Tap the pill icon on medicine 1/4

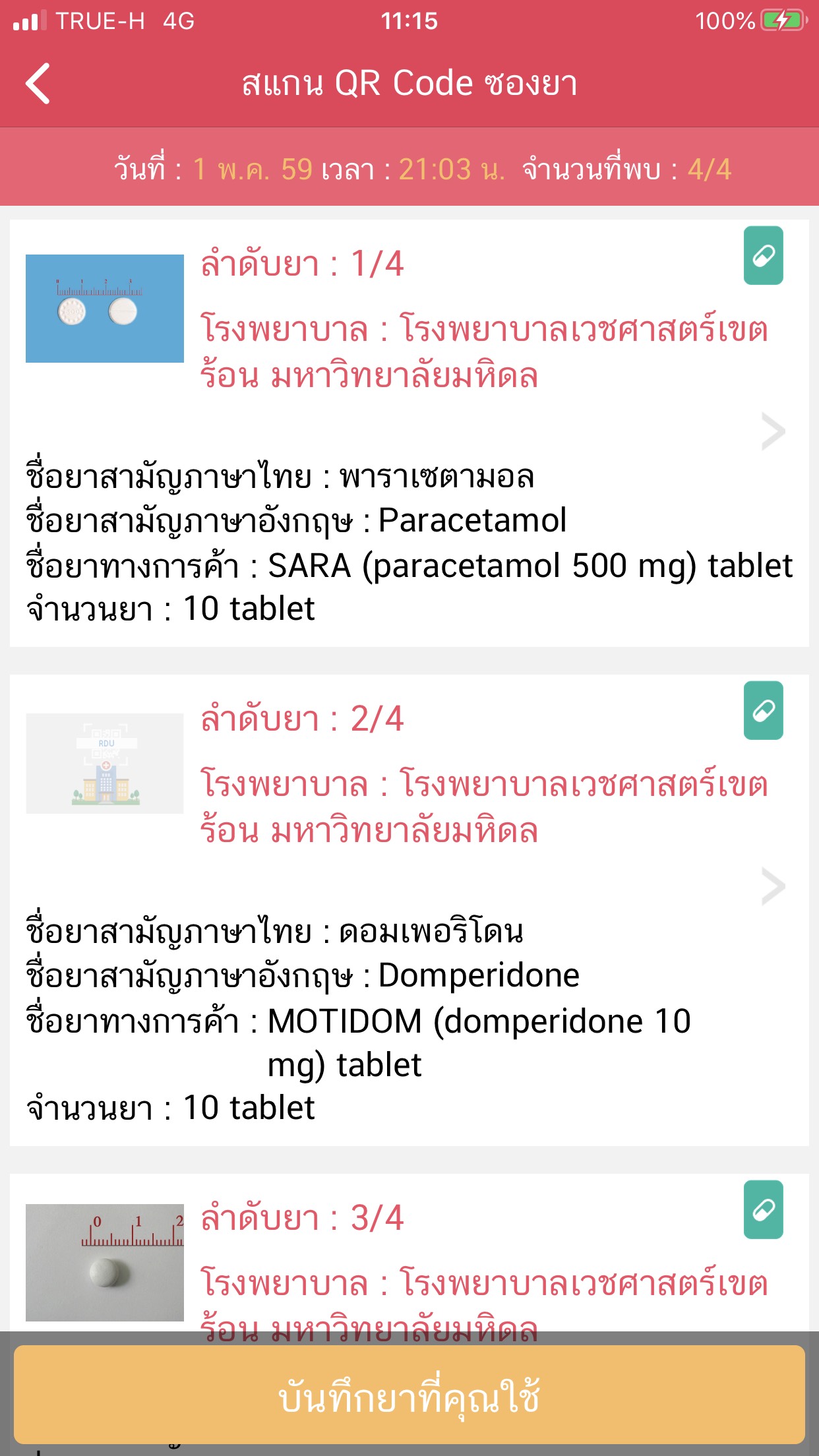point(763,256)
